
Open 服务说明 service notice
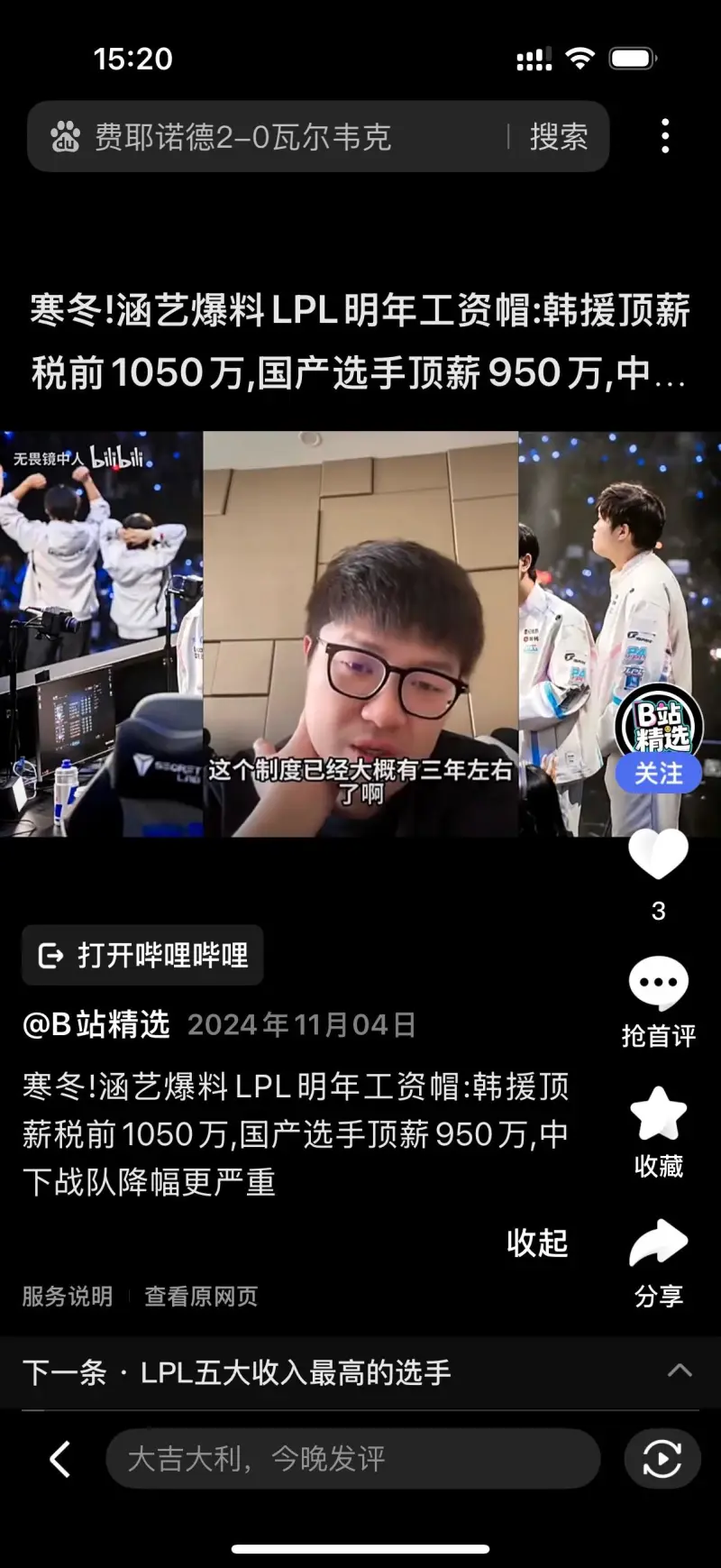68,1297
